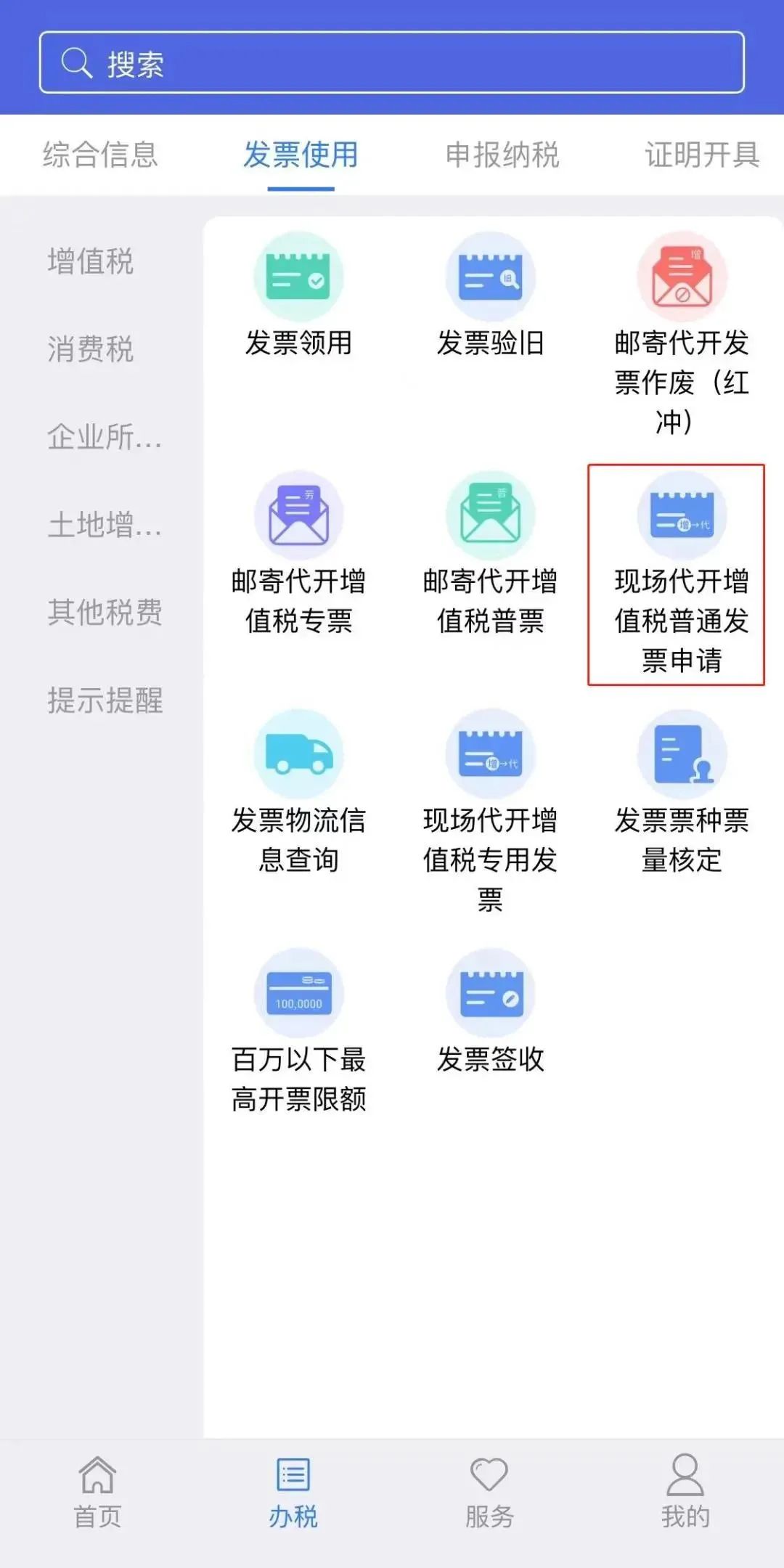This screenshot has height=1568, width=784.
Task: Open 邮寄代开发票作废（红冲）
Action: 682,335
